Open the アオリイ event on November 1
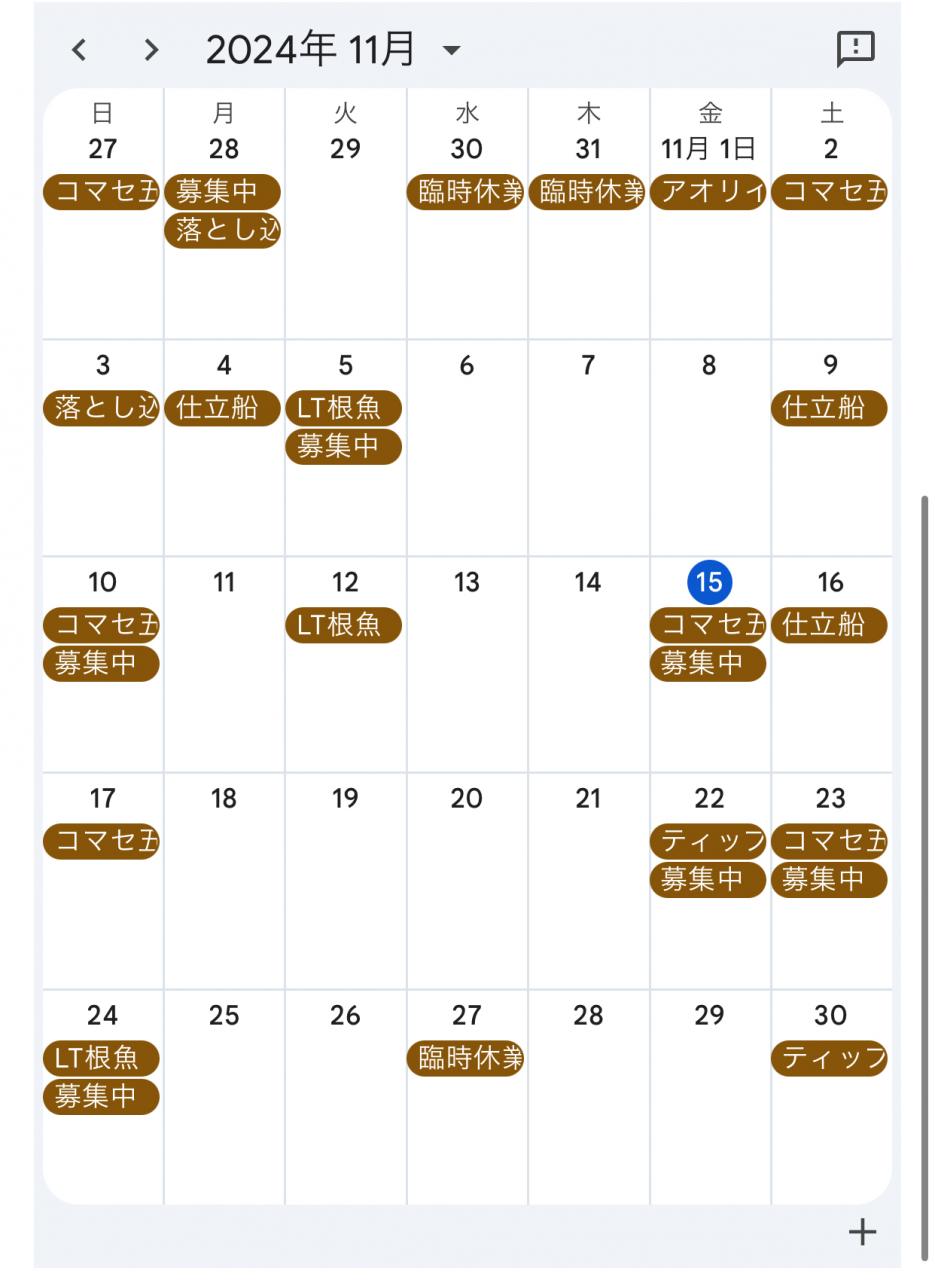935x1280 pixels. pyautogui.click(x=708, y=192)
